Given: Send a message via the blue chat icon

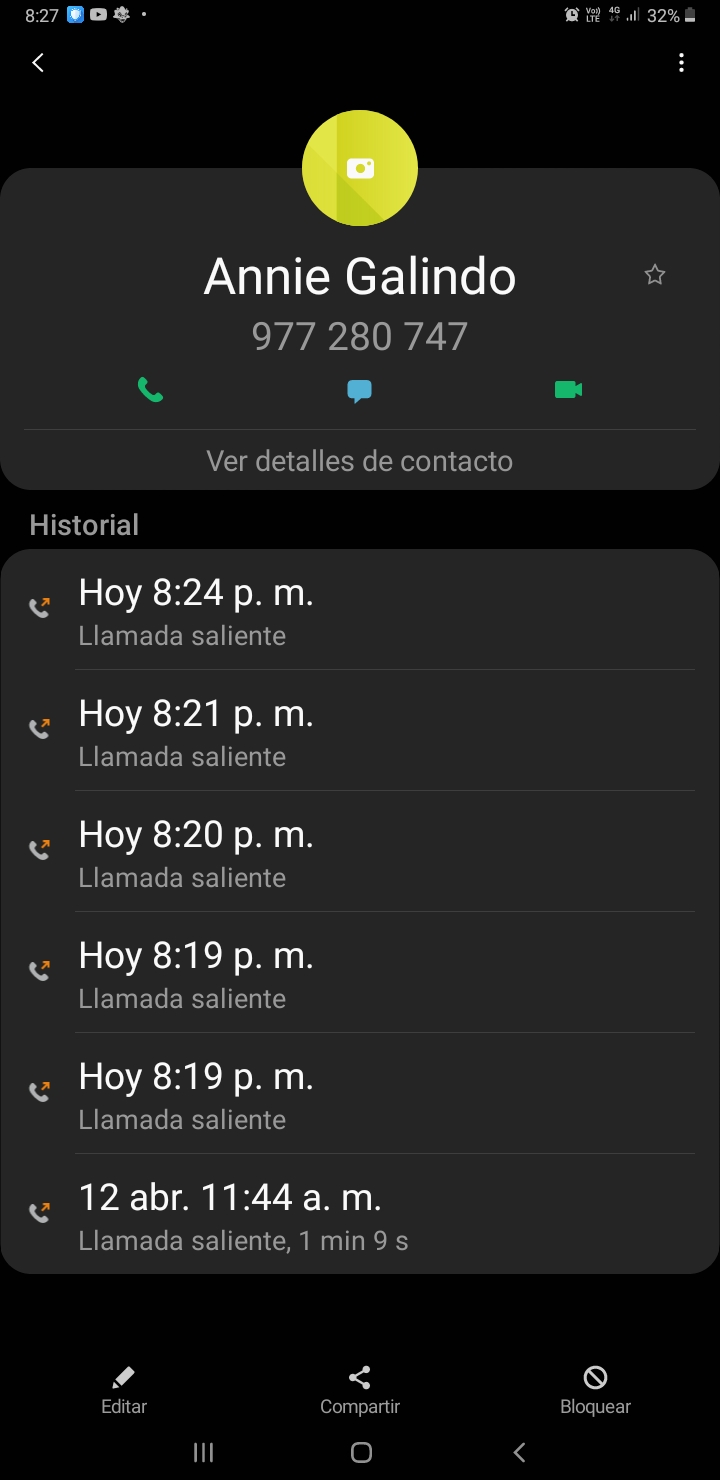Looking at the screenshot, I should pyautogui.click(x=360, y=391).
